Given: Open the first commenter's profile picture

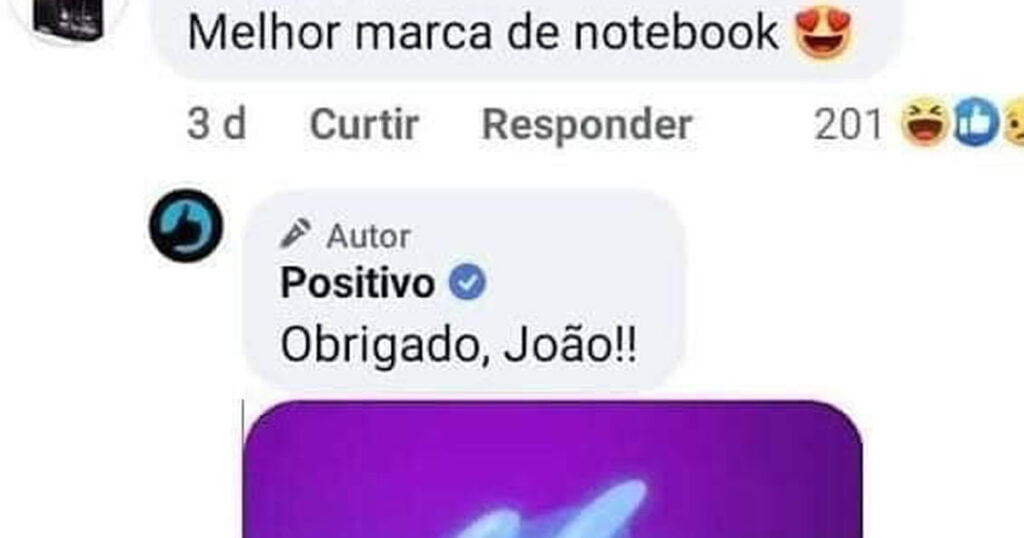Looking at the screenshot, I should click(x=66, y=17).
